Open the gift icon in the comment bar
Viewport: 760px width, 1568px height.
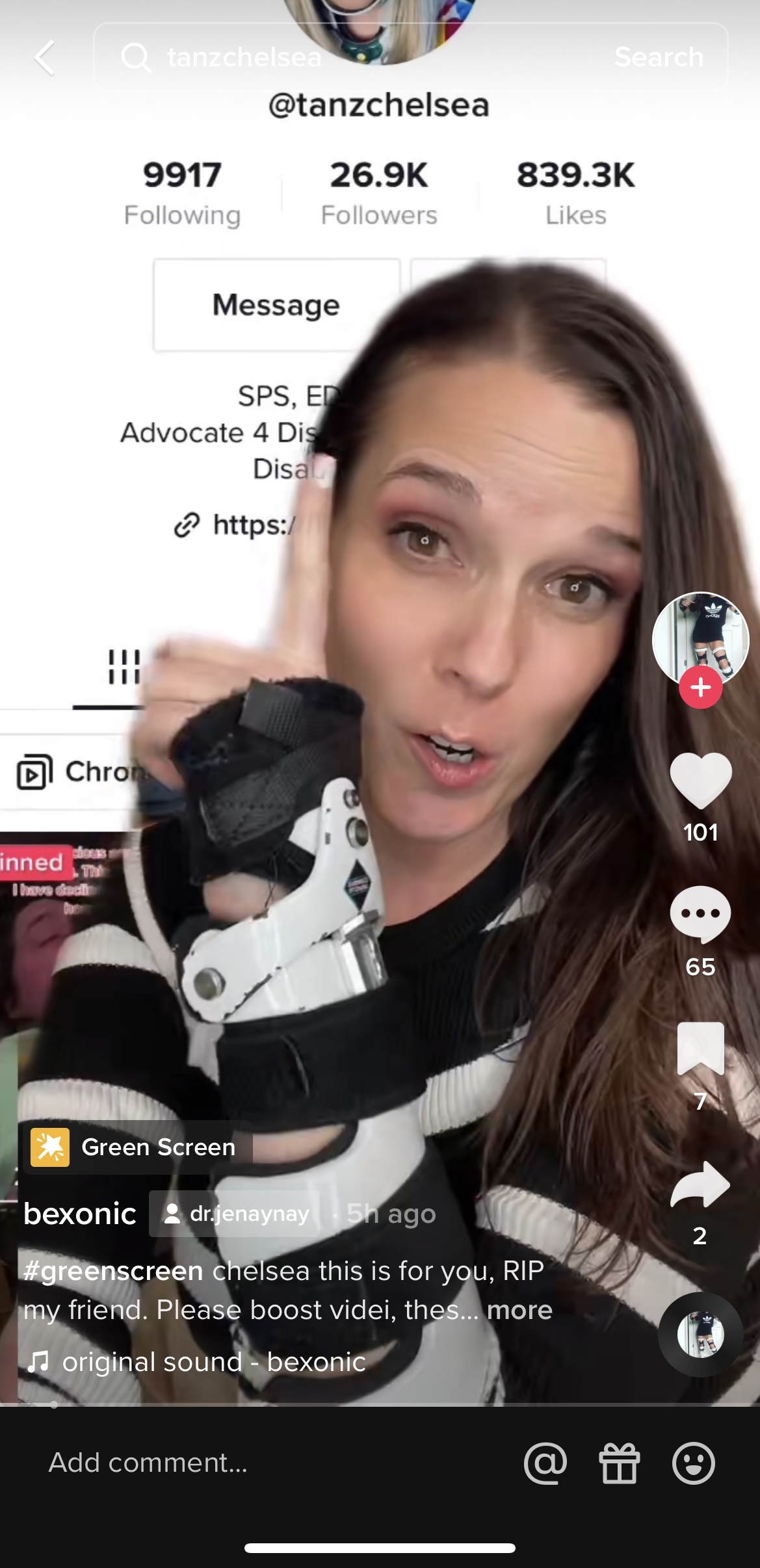click(620, 1463)
